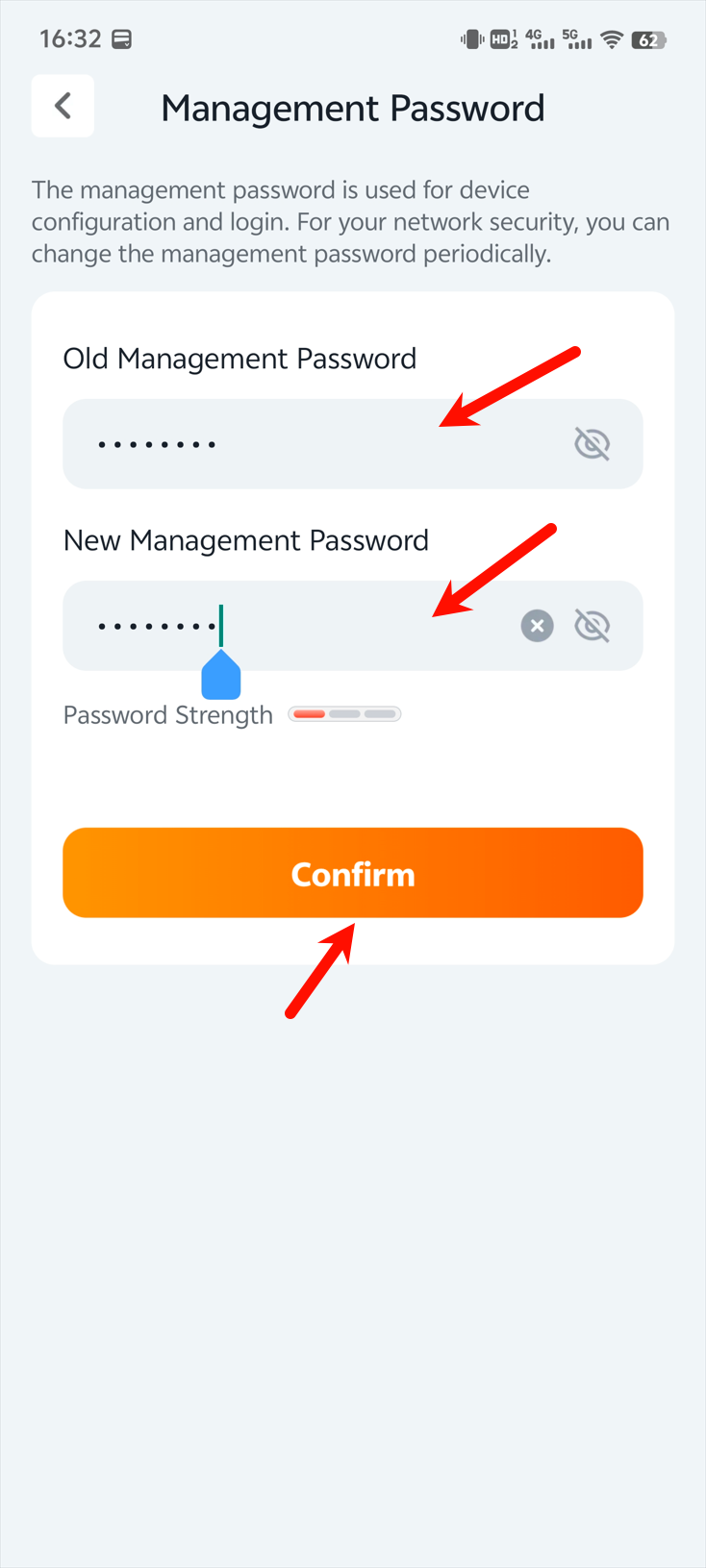
Task: Click the eye icon beside old password
Action: coord(592,443)
